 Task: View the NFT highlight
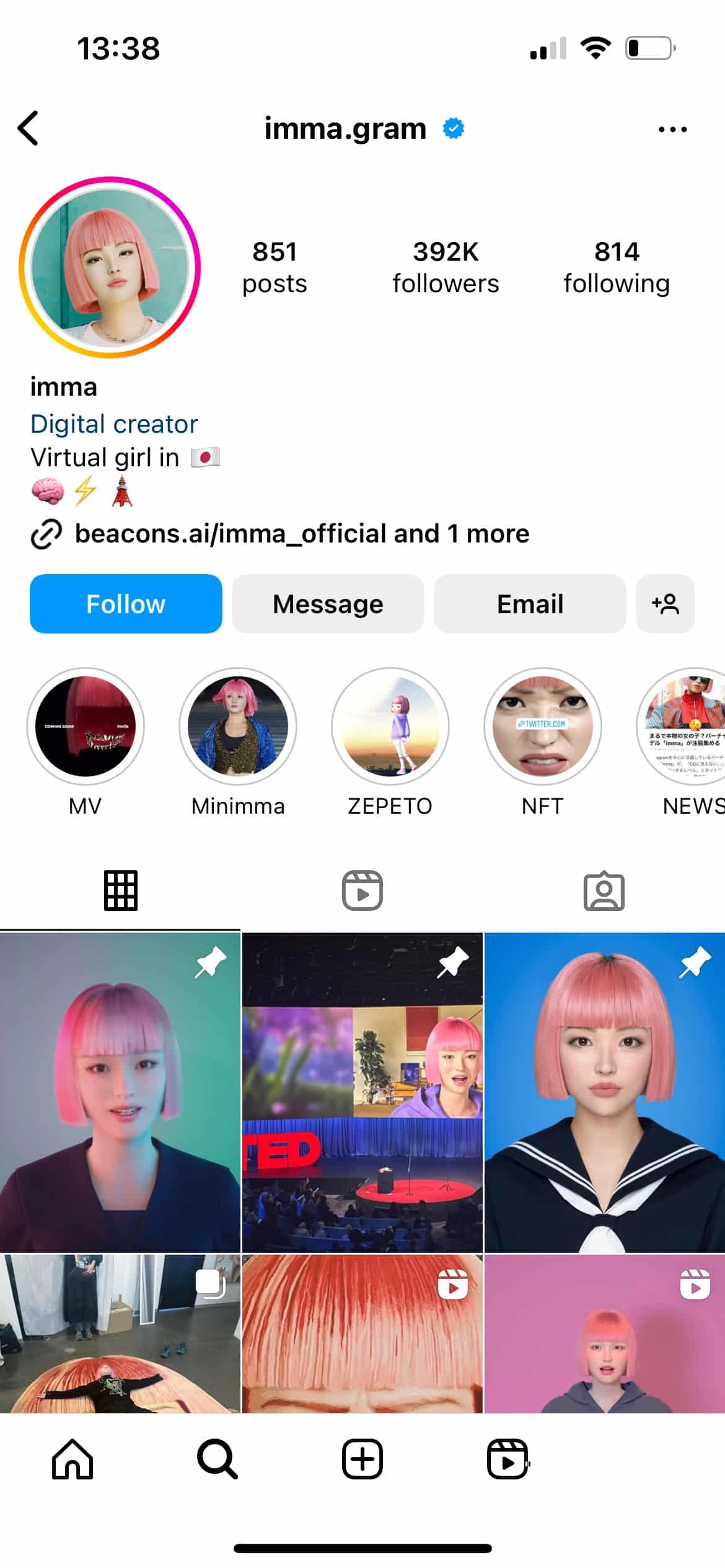543,726
